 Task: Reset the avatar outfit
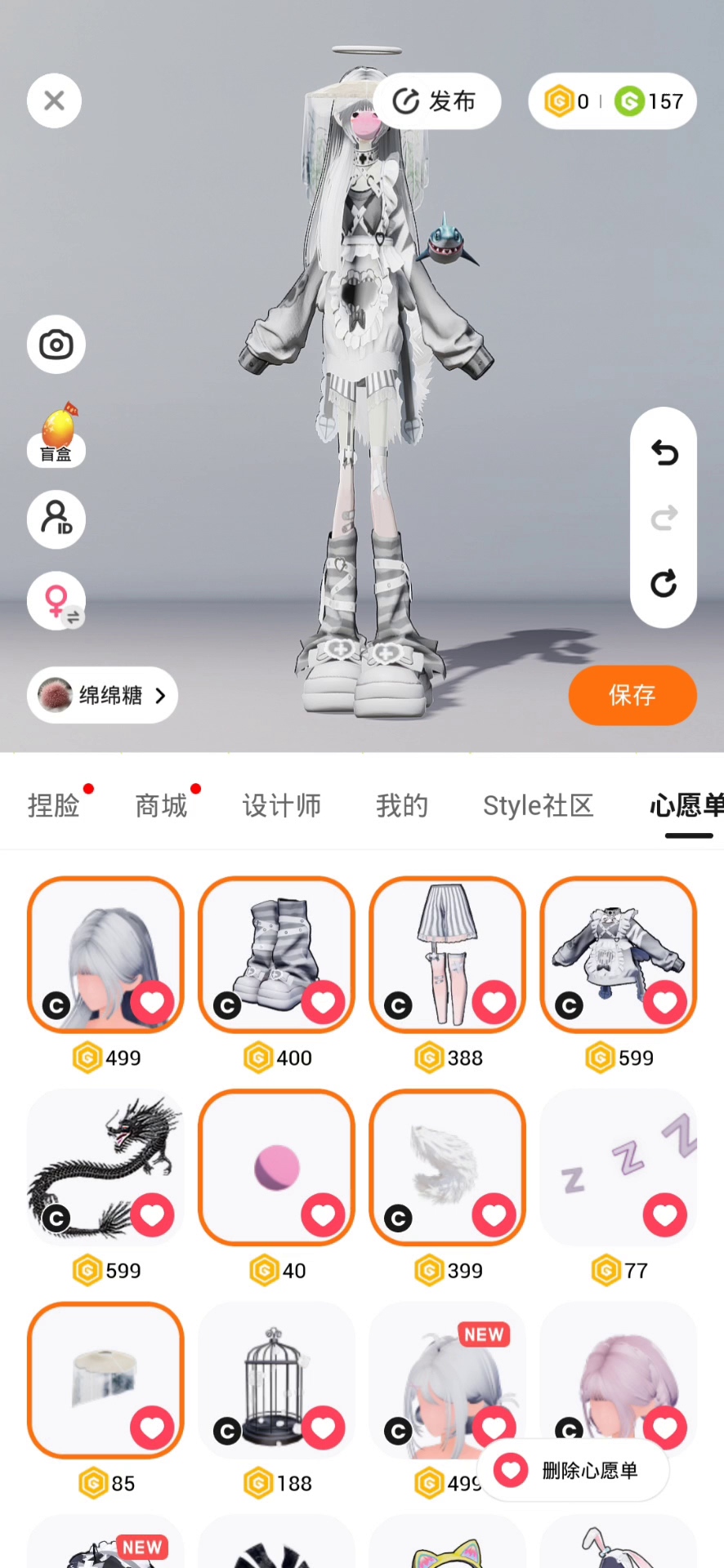pos(664,583)
